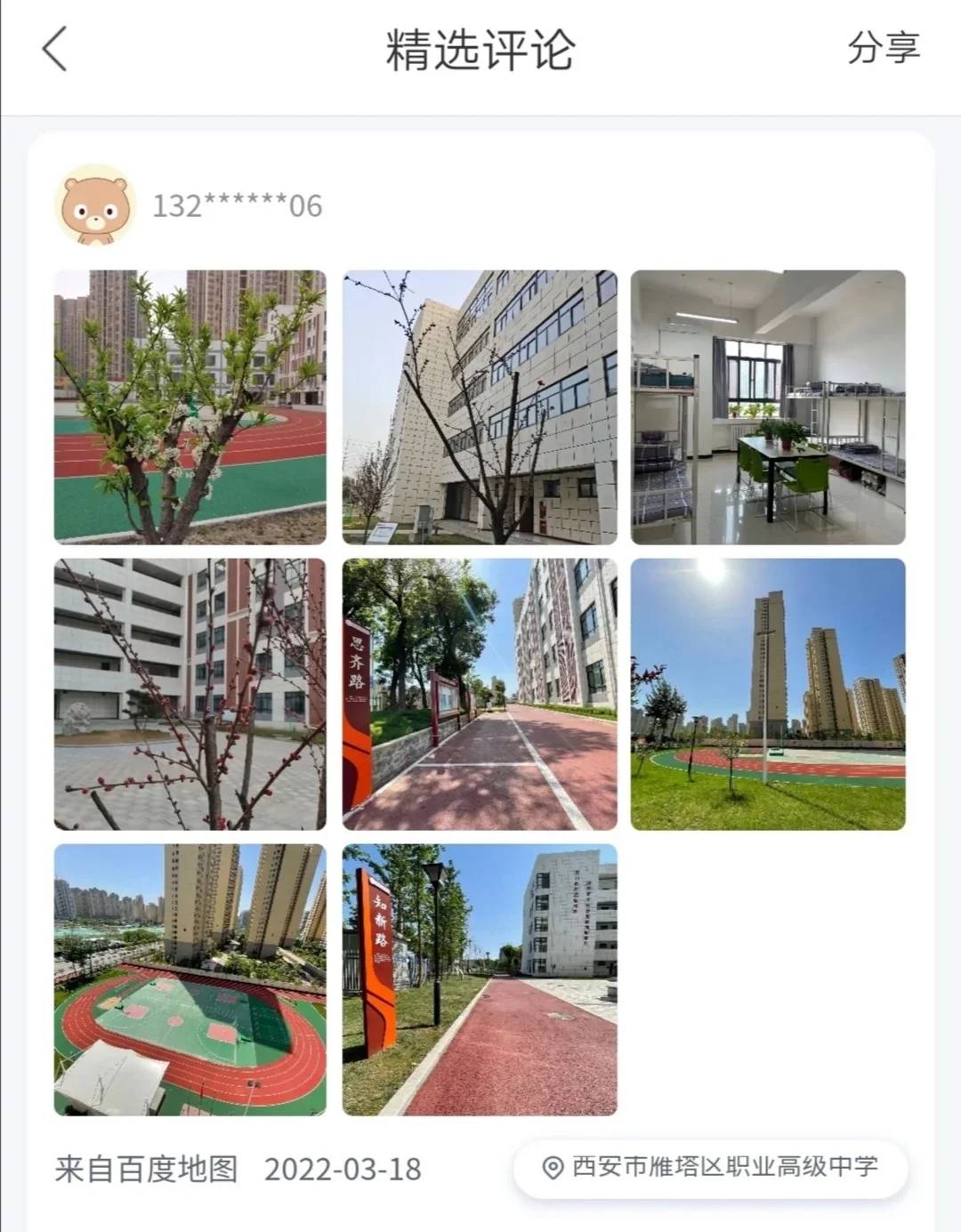The image size is (961, 1232).
Task: View the skyscrapers beside the track photo
Action: pyautogui.click(x=767, y=694)
